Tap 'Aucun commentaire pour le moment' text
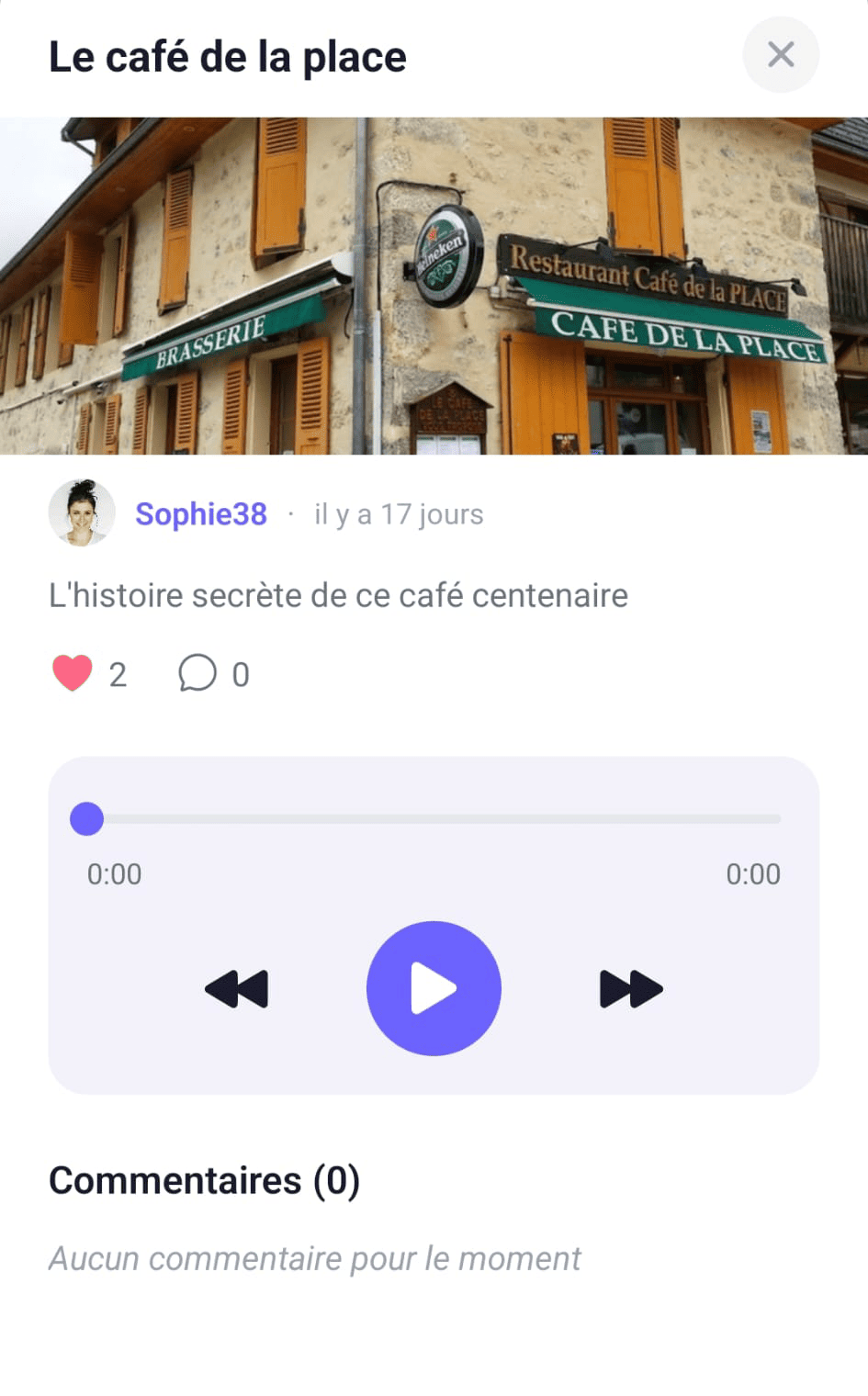868x1396 pixels. (314, 1258)
